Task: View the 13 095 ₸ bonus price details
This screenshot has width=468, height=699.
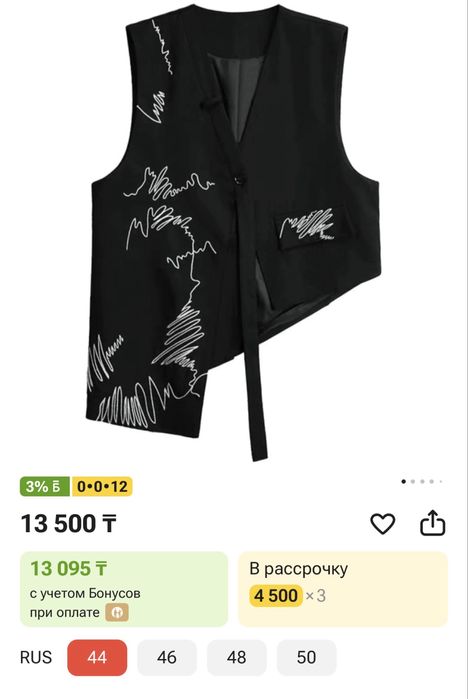Action: (124, 589)
